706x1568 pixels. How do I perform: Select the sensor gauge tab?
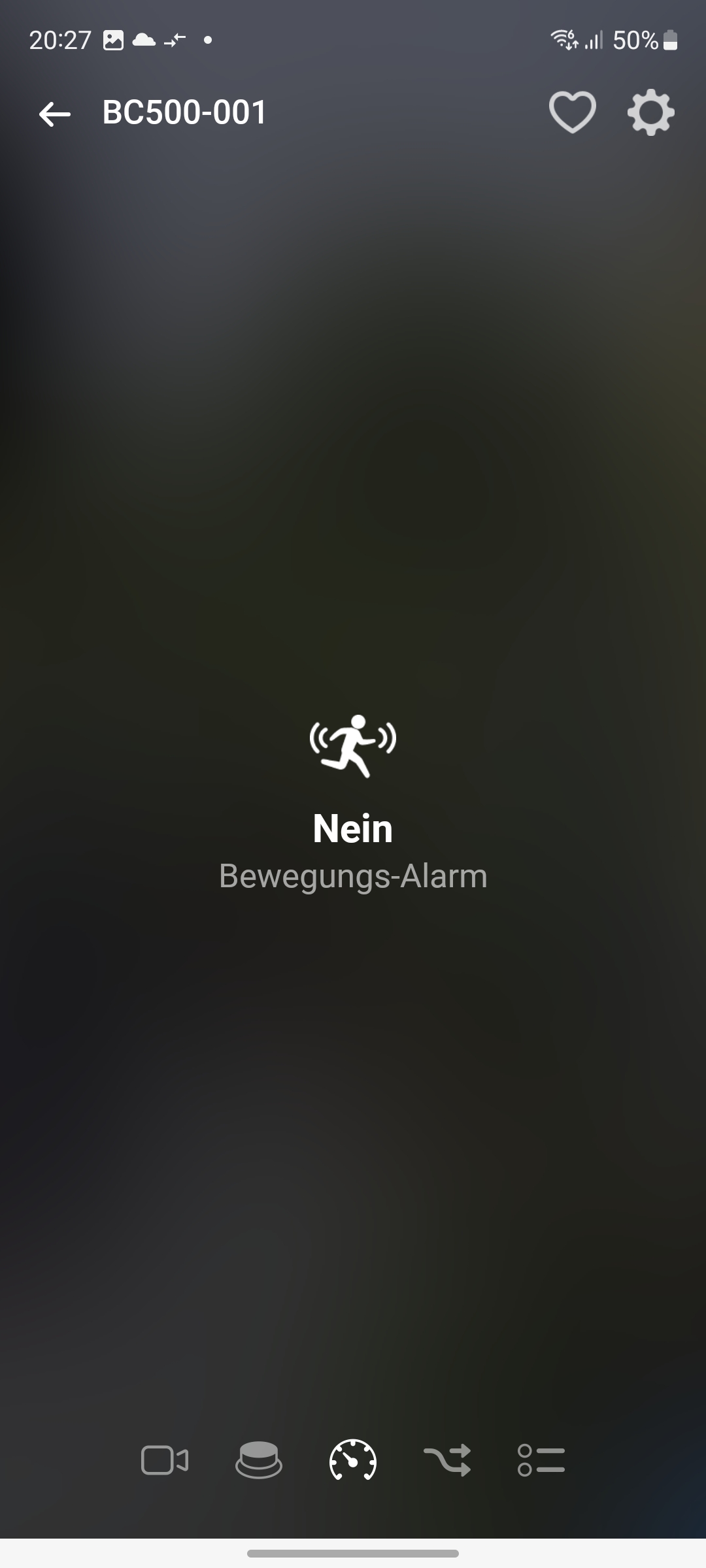point(353,1460)
